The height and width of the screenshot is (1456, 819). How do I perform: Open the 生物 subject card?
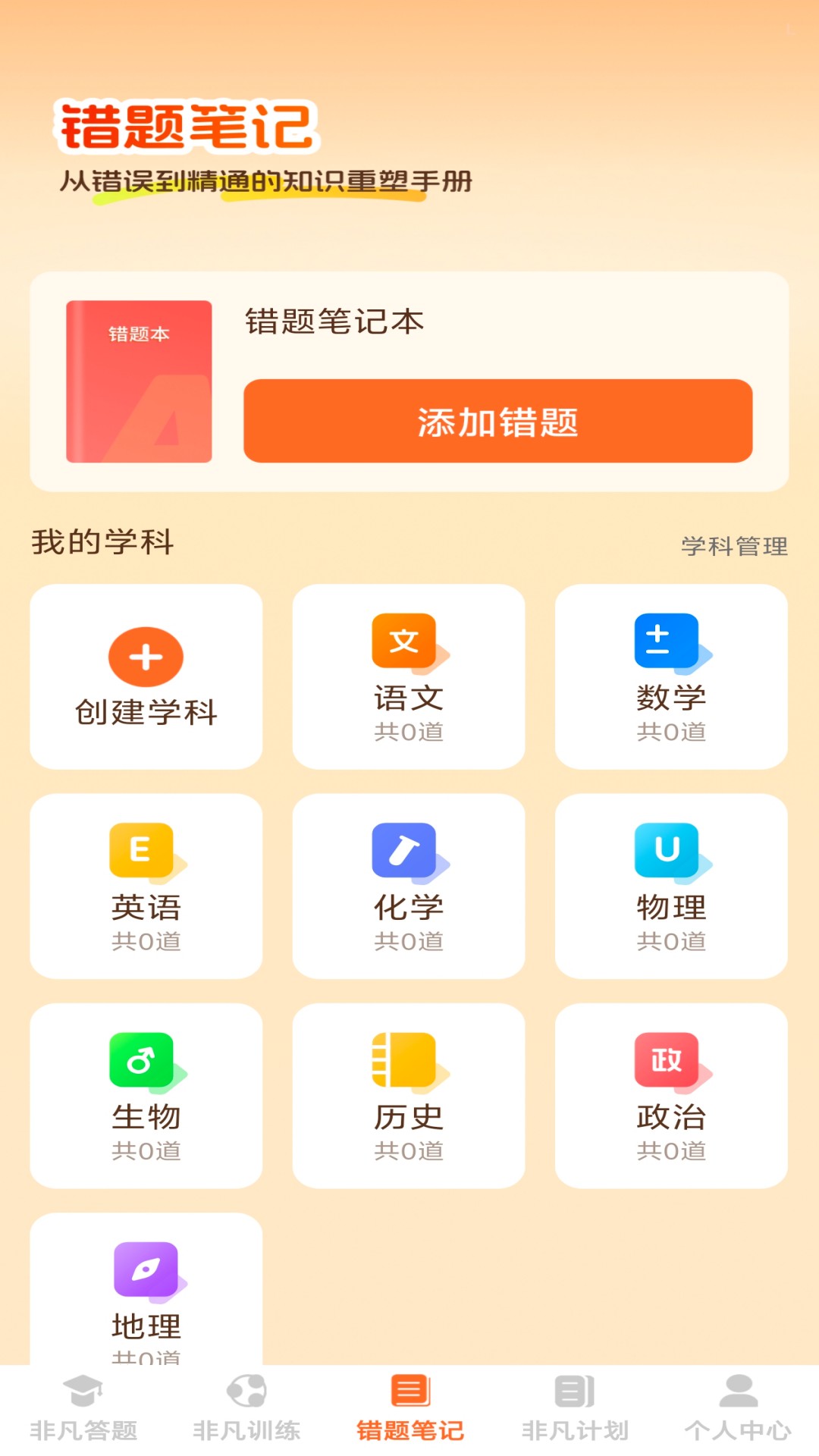pos(146,1096)
